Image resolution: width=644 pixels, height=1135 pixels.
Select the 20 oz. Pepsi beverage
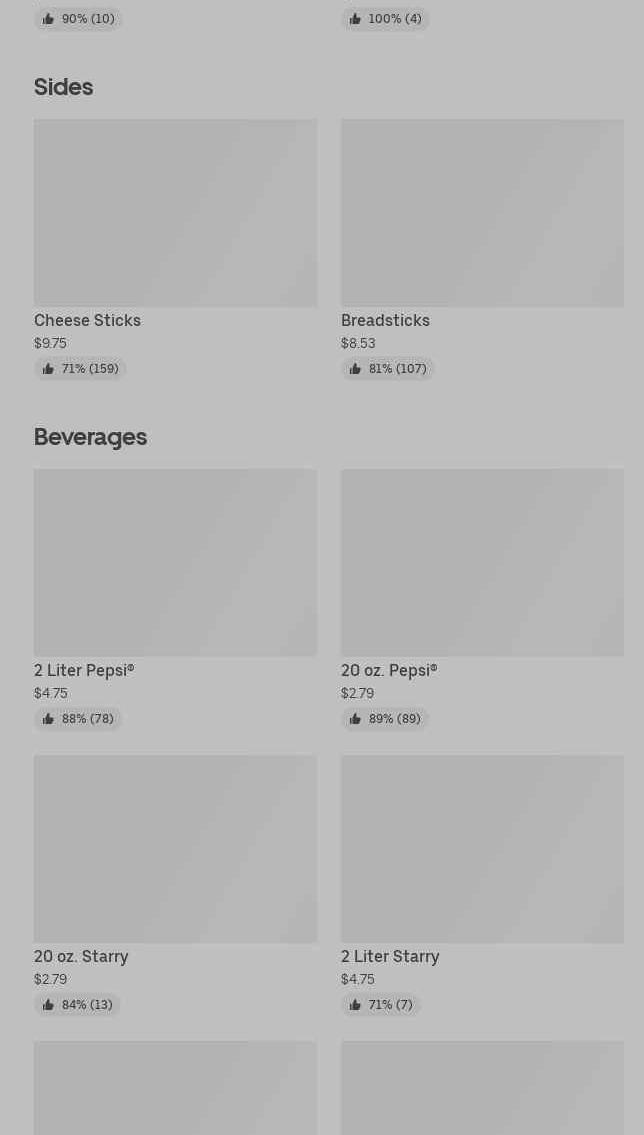pos(482,599)
